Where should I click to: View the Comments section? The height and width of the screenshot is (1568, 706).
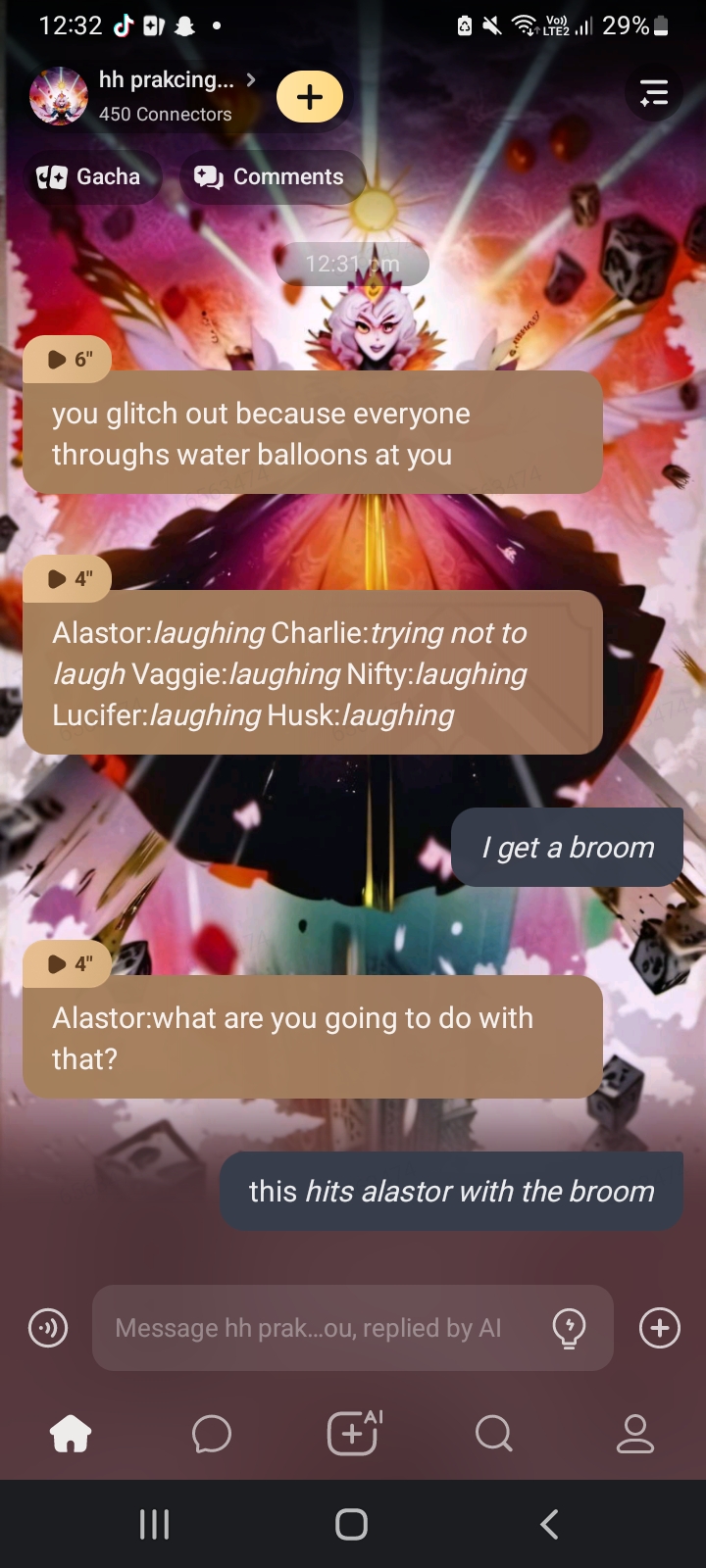point(271,177)
